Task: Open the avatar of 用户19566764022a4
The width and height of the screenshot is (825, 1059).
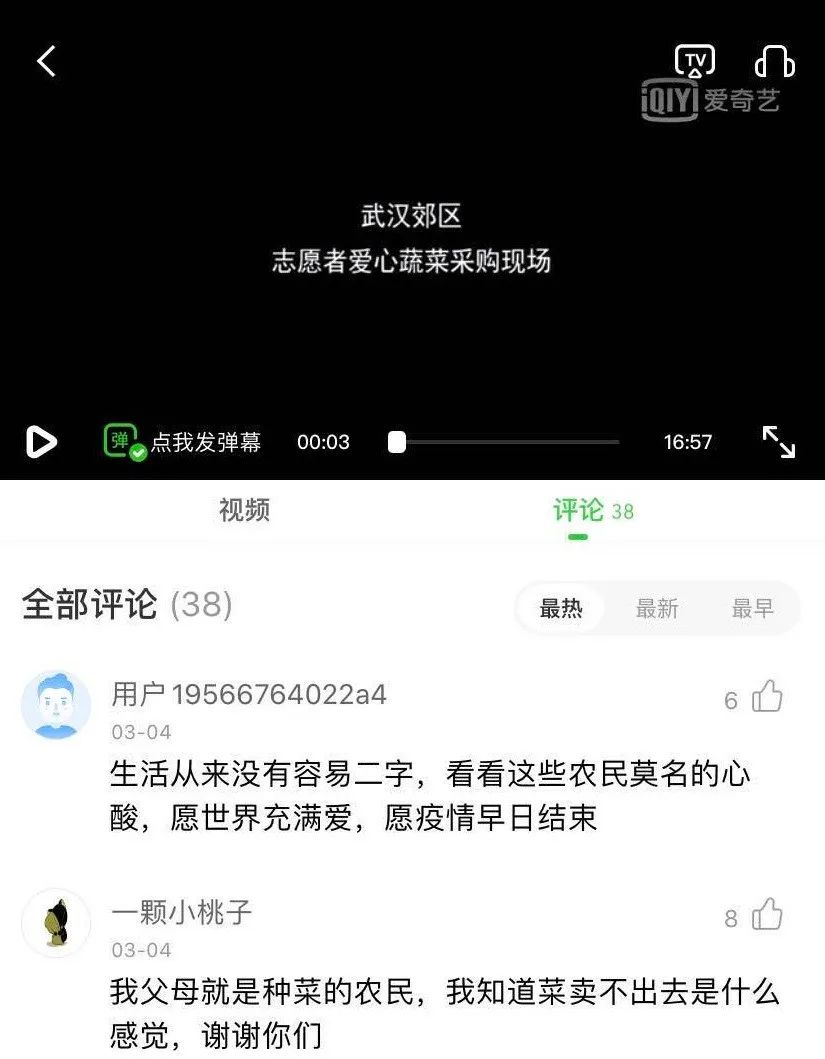Action: click(56, 705)
